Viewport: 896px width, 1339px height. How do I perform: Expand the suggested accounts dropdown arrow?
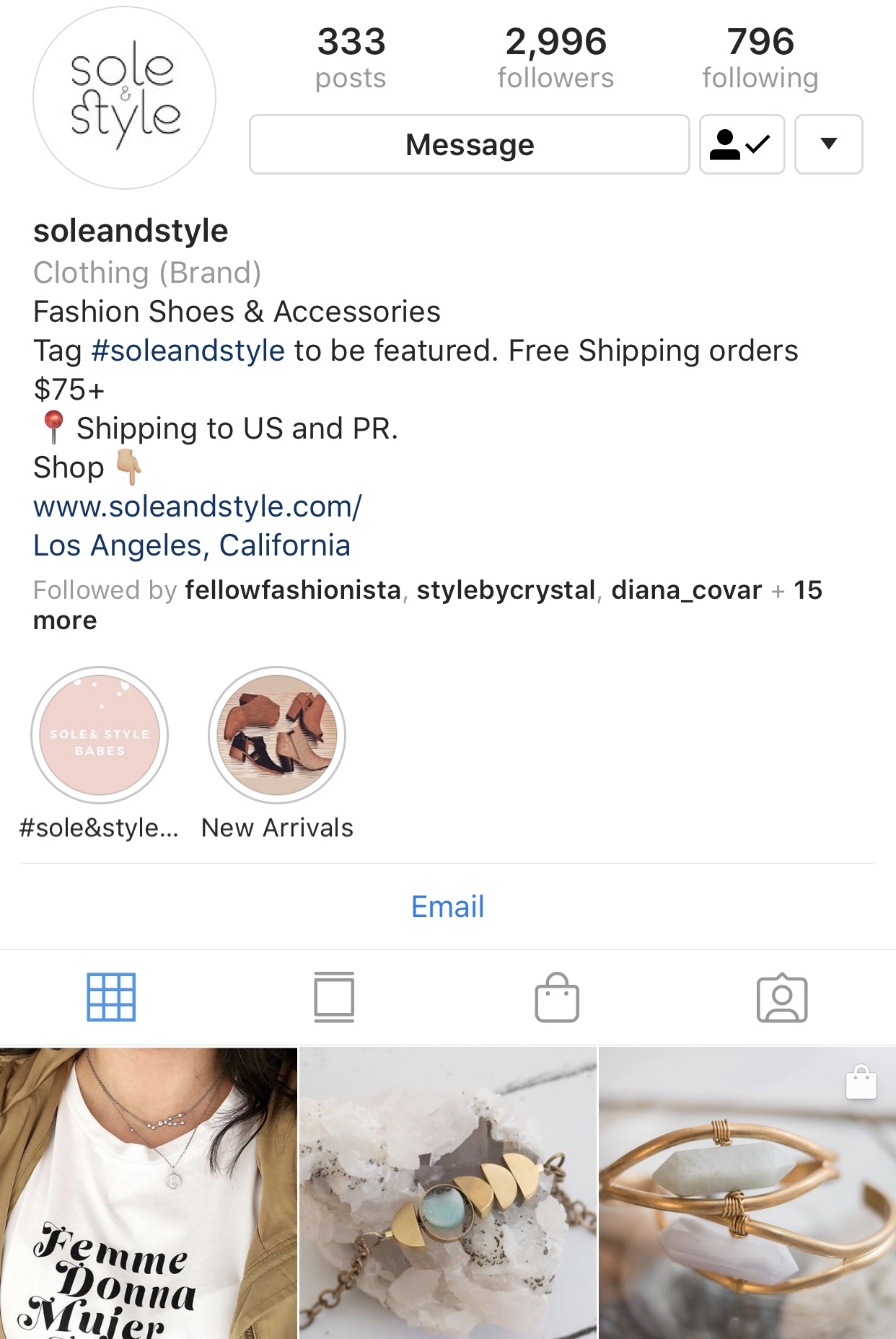pos(828,144)
